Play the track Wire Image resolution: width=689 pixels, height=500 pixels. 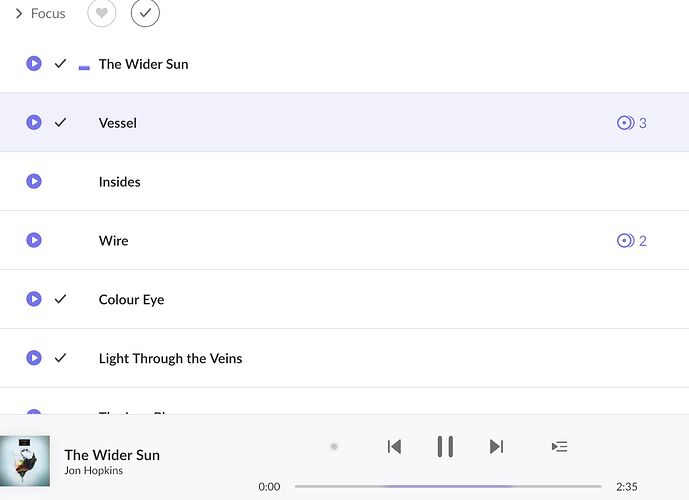[x=34, y=240]
